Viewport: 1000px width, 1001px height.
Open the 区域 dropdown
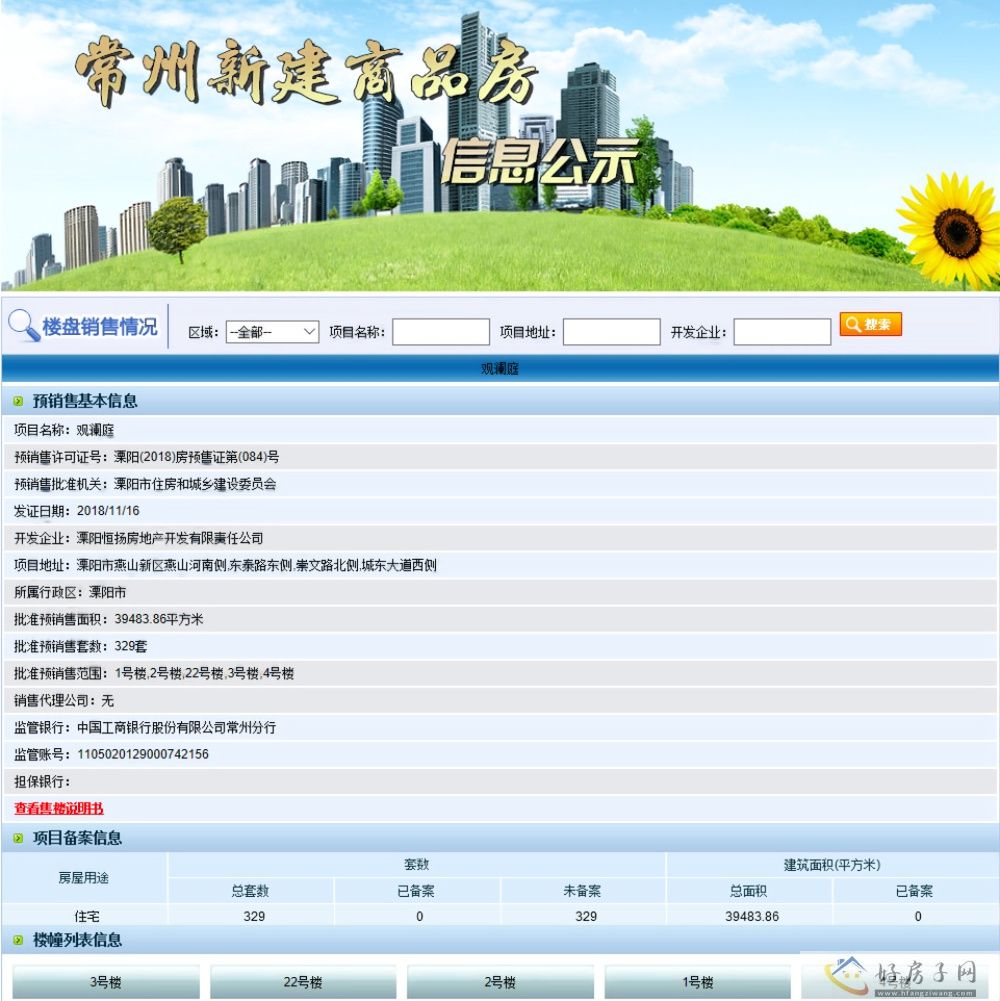(272, 332)
